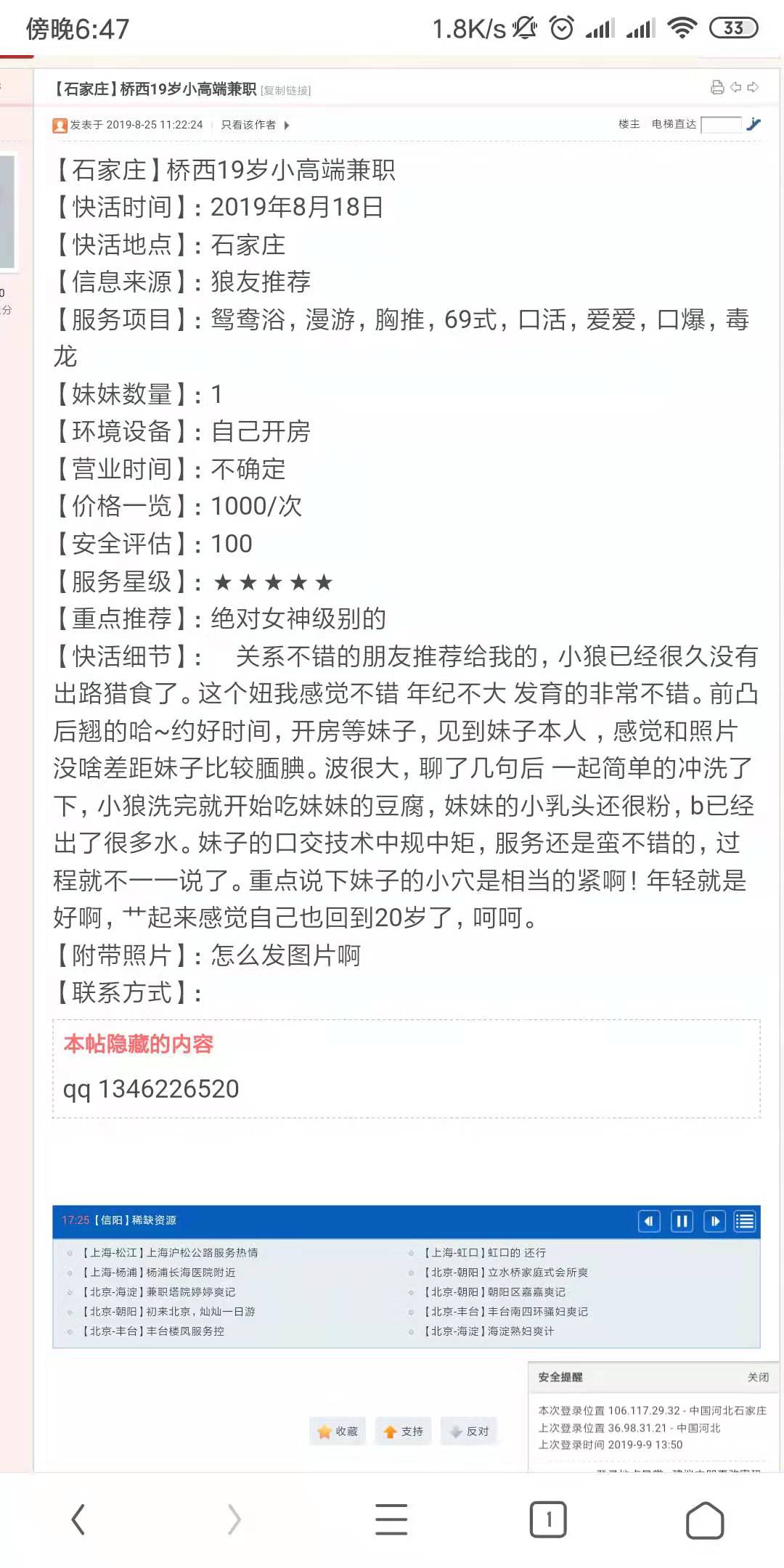Screen dimensions: 784x1568
Task: Click the blue elevator jump icon
Action: [753, 125]
